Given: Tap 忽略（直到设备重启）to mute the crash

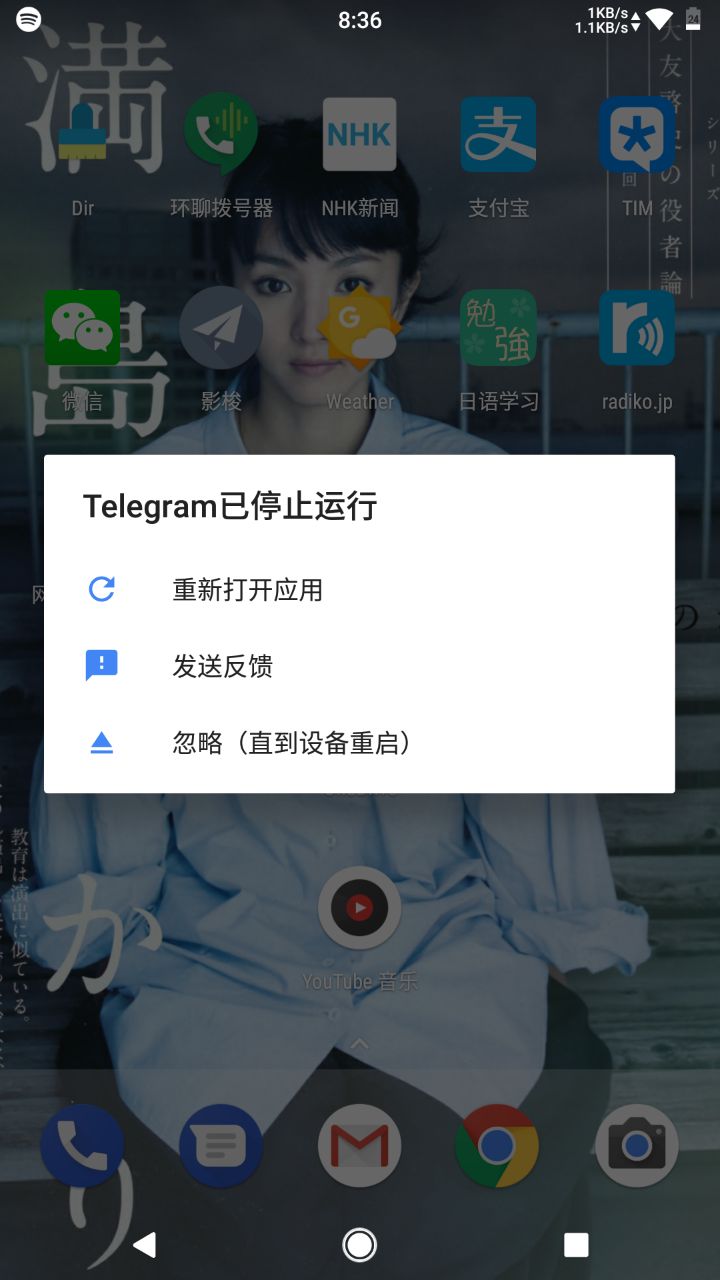Looking at the screenshot, I should (292, 743).
